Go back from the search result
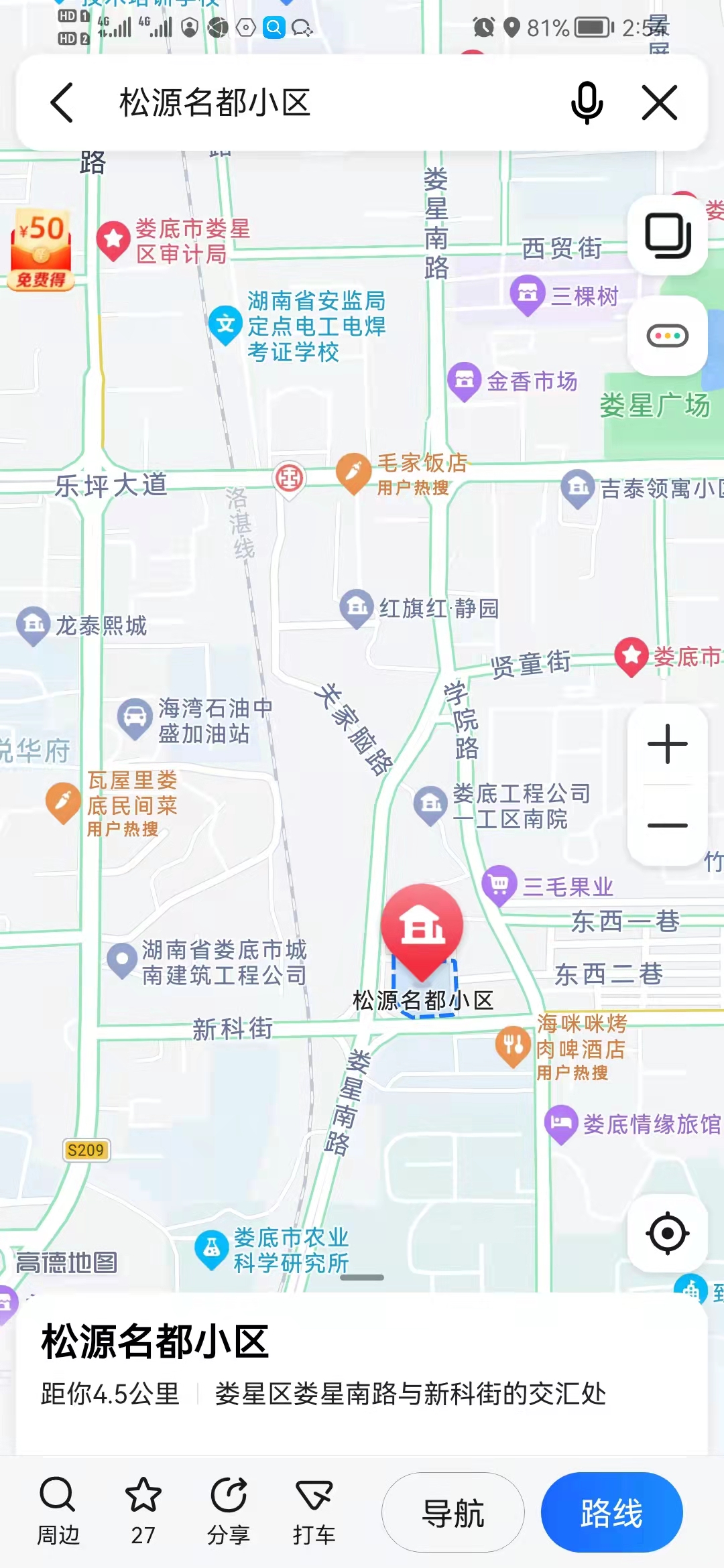The height and width of the screenshot is (1568, 724). tap(62, 103)
